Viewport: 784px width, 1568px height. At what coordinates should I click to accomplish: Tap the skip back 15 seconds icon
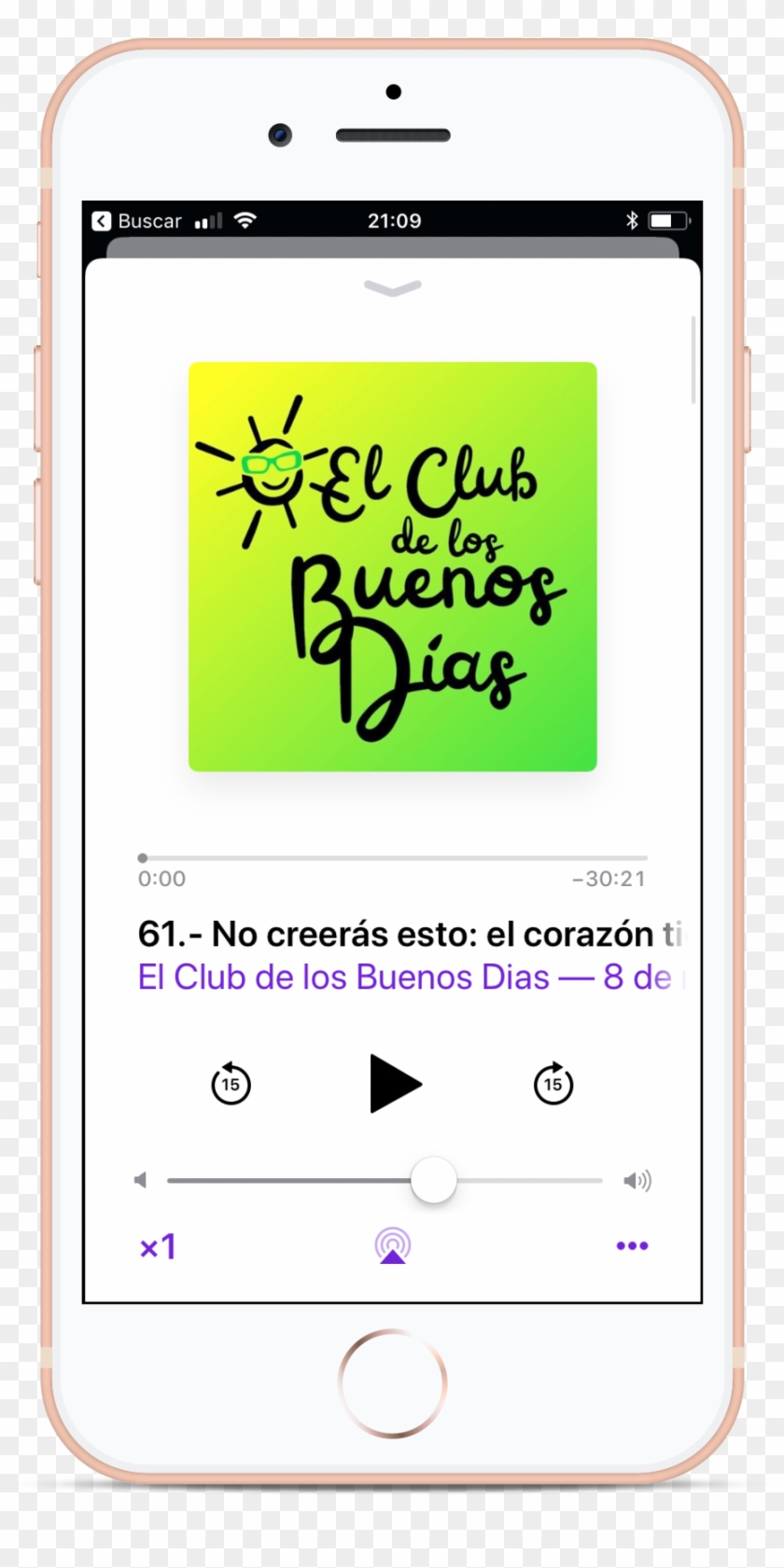coord(231,1084)
